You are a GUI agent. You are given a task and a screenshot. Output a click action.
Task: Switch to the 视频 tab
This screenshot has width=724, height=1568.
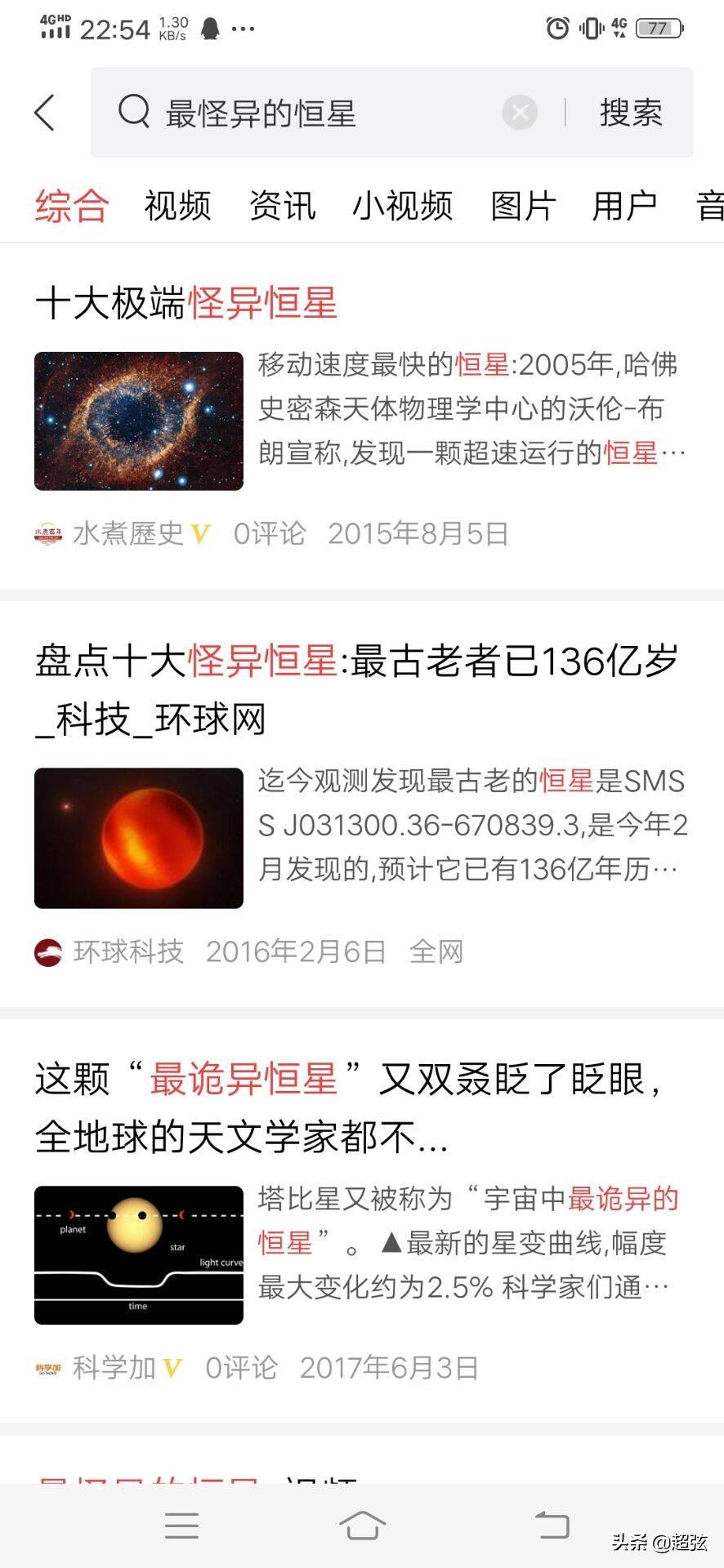coord(178,207)
